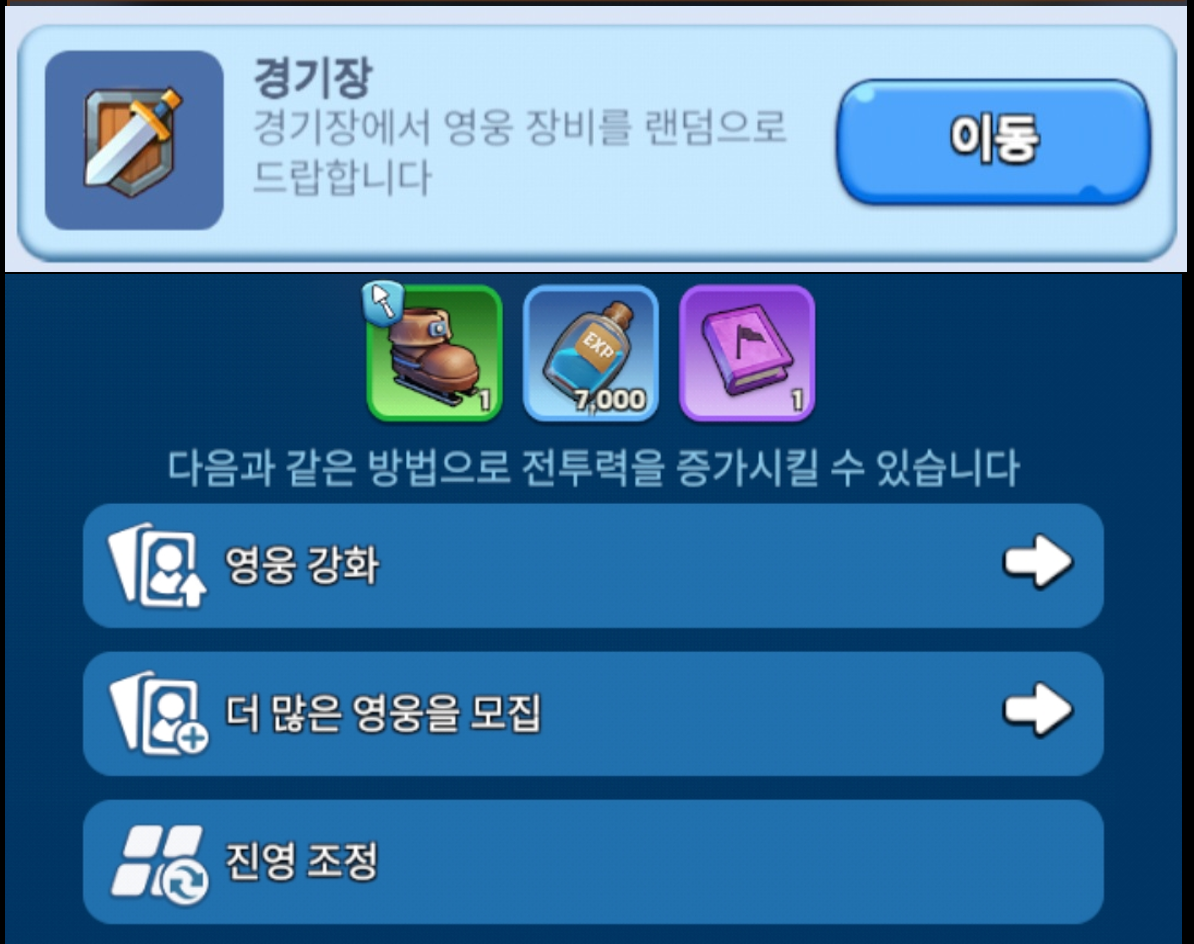Tap the 이동 button for 경기장

point(993,141)
